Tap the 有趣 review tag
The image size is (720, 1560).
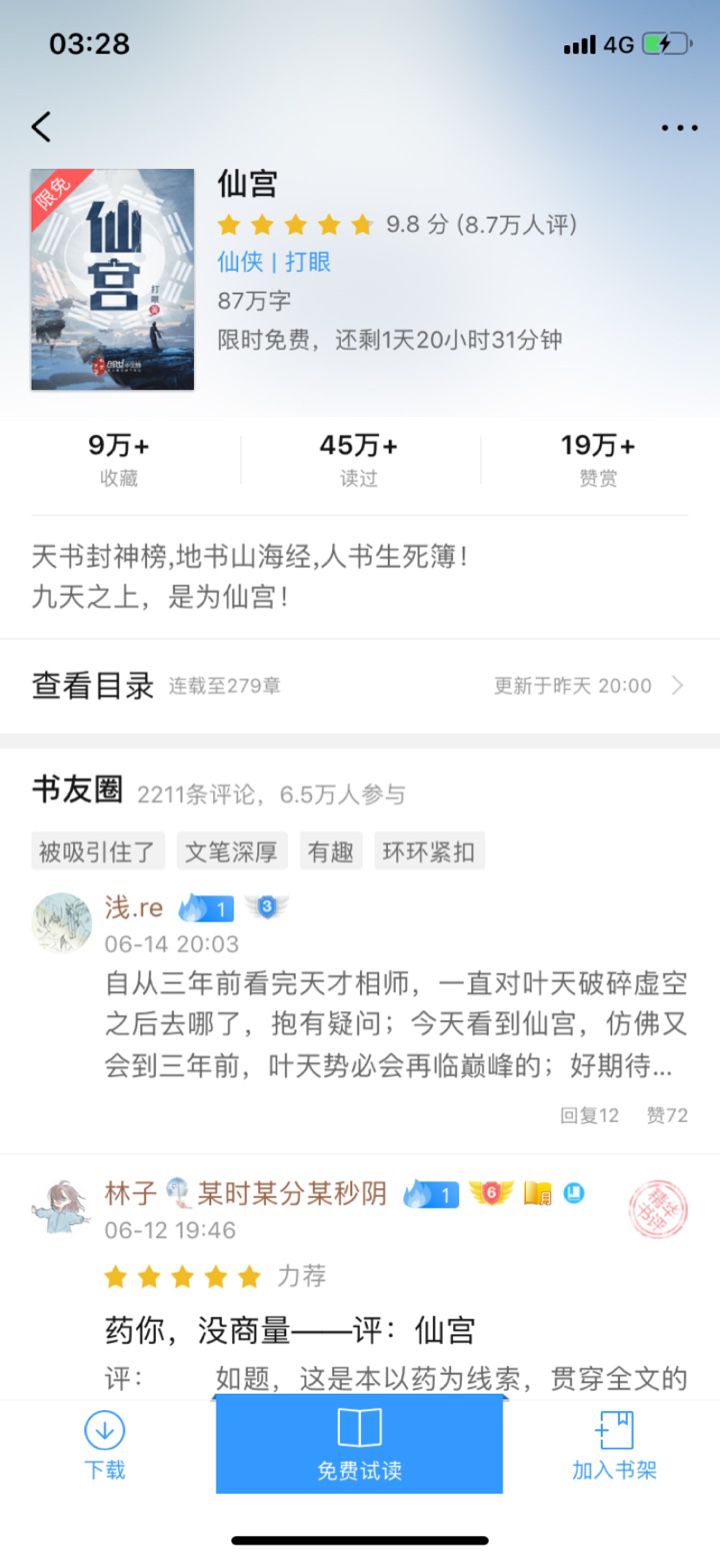pyautogui.click(x=331, y=852)
